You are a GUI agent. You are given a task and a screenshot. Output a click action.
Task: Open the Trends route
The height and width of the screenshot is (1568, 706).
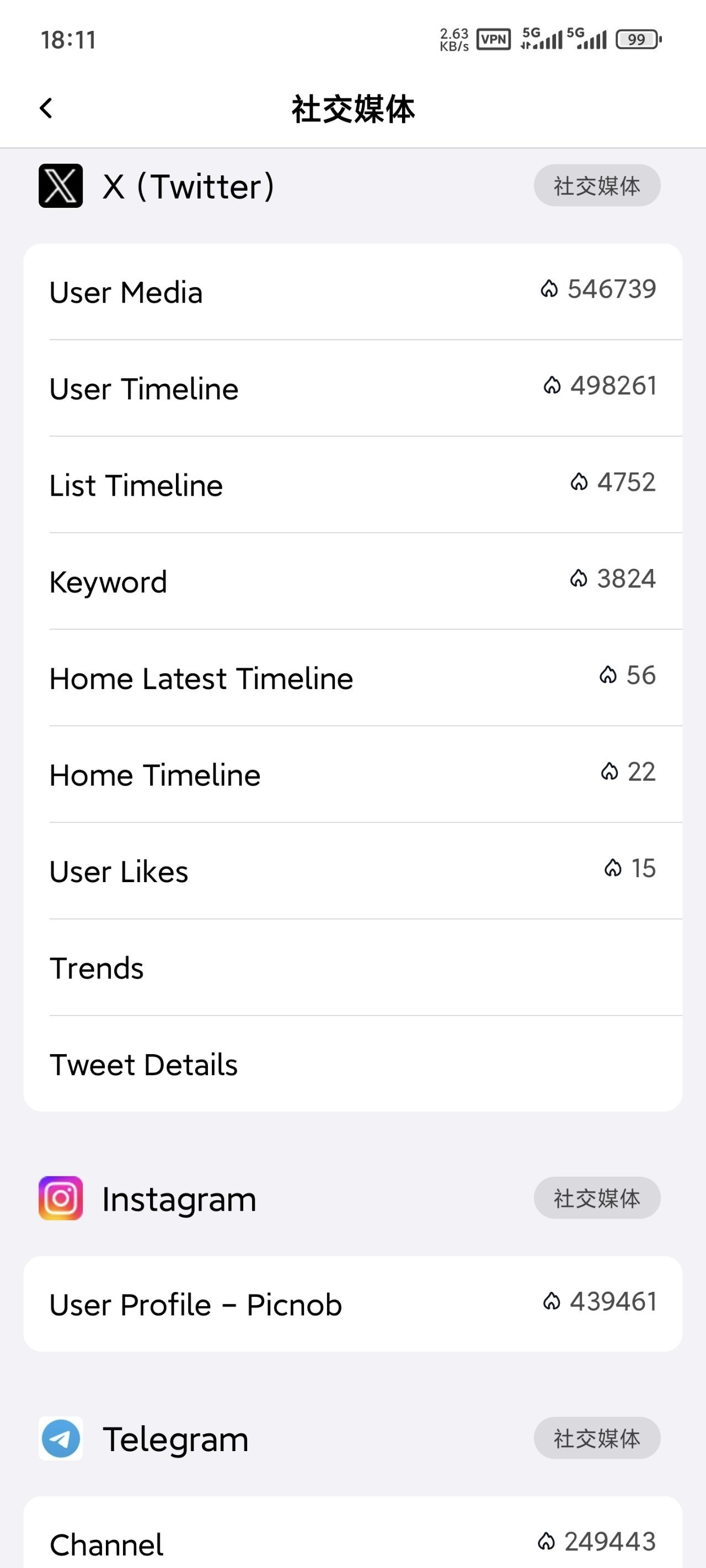coord(352,968)
